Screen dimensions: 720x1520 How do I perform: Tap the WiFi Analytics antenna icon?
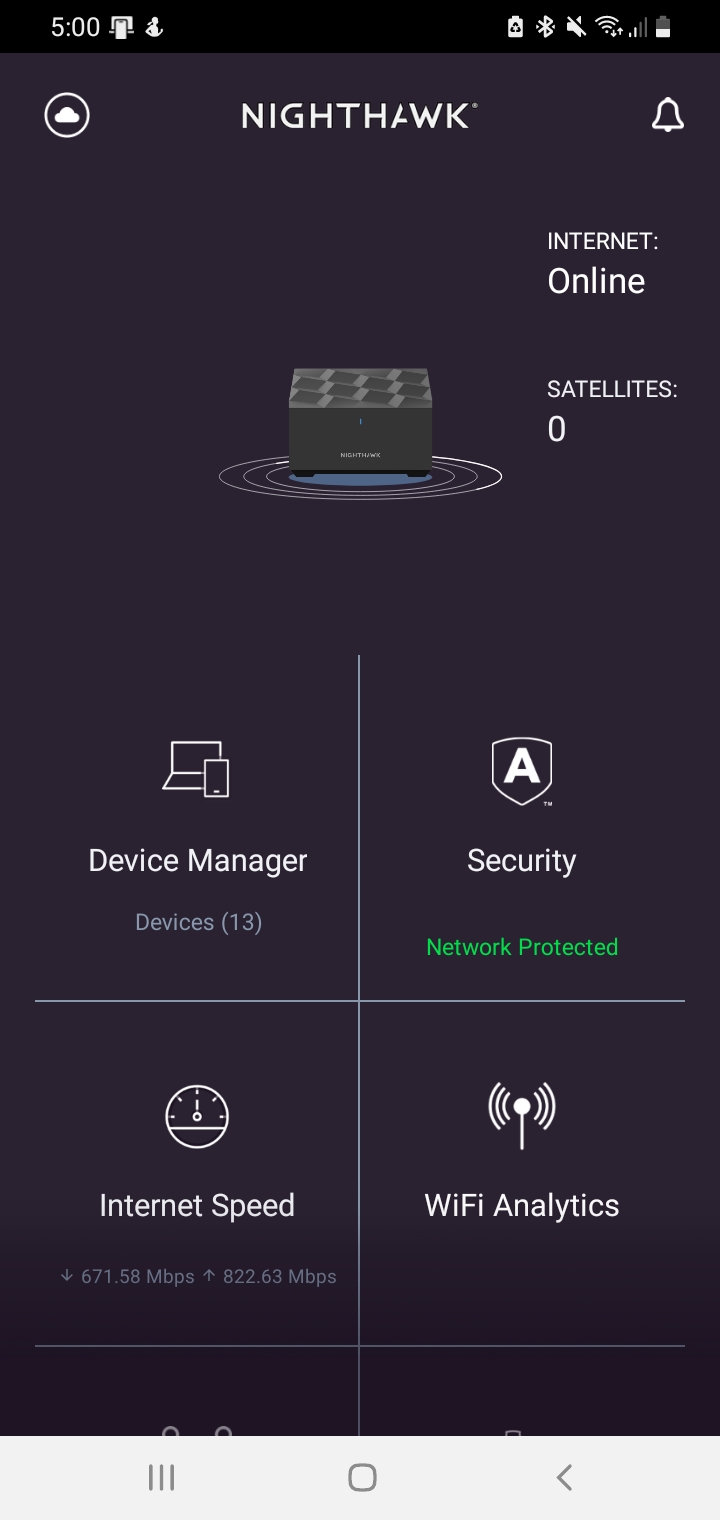pyautogui.click(x=521, y=1113)
